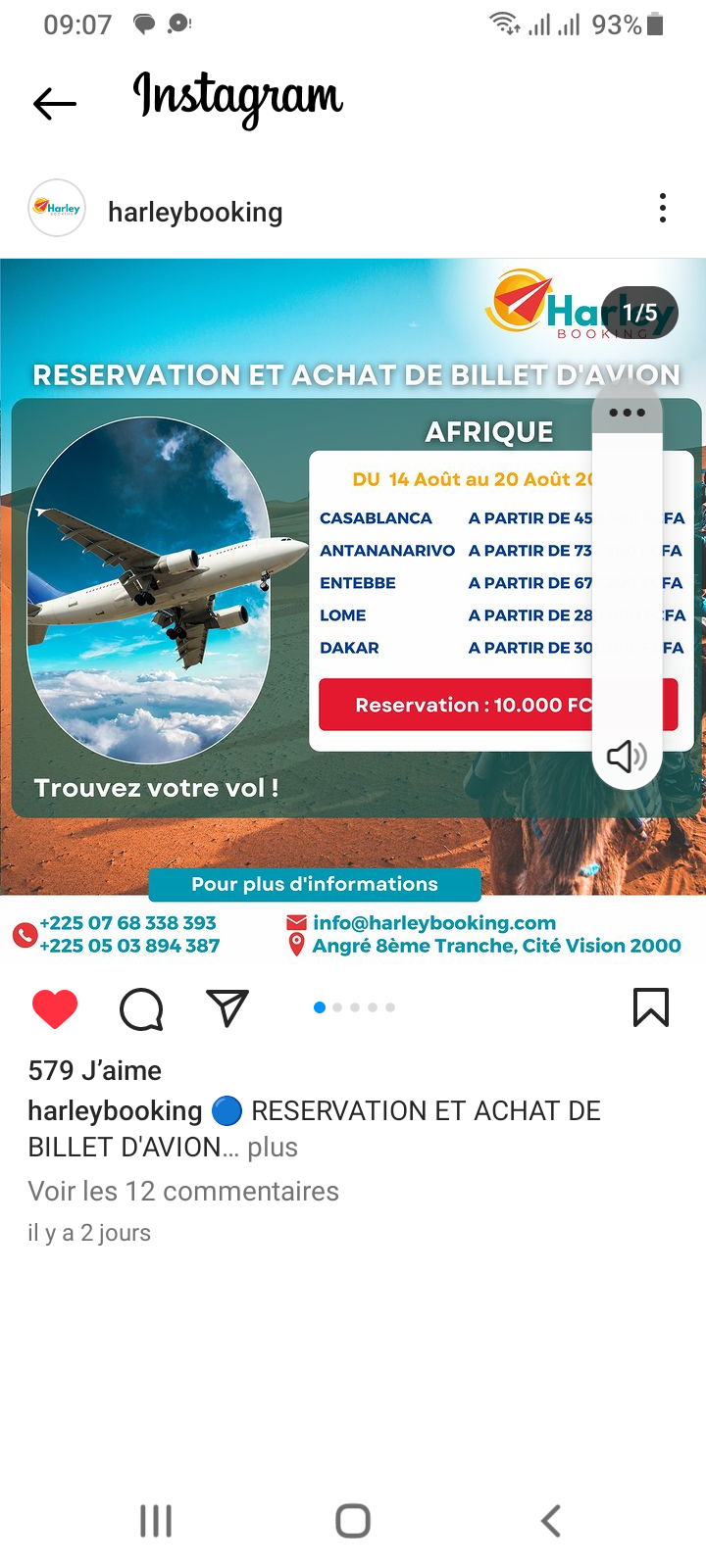The image size is (706, 1568).
Task: View all 12 comments
Action: click(183, 1191)
